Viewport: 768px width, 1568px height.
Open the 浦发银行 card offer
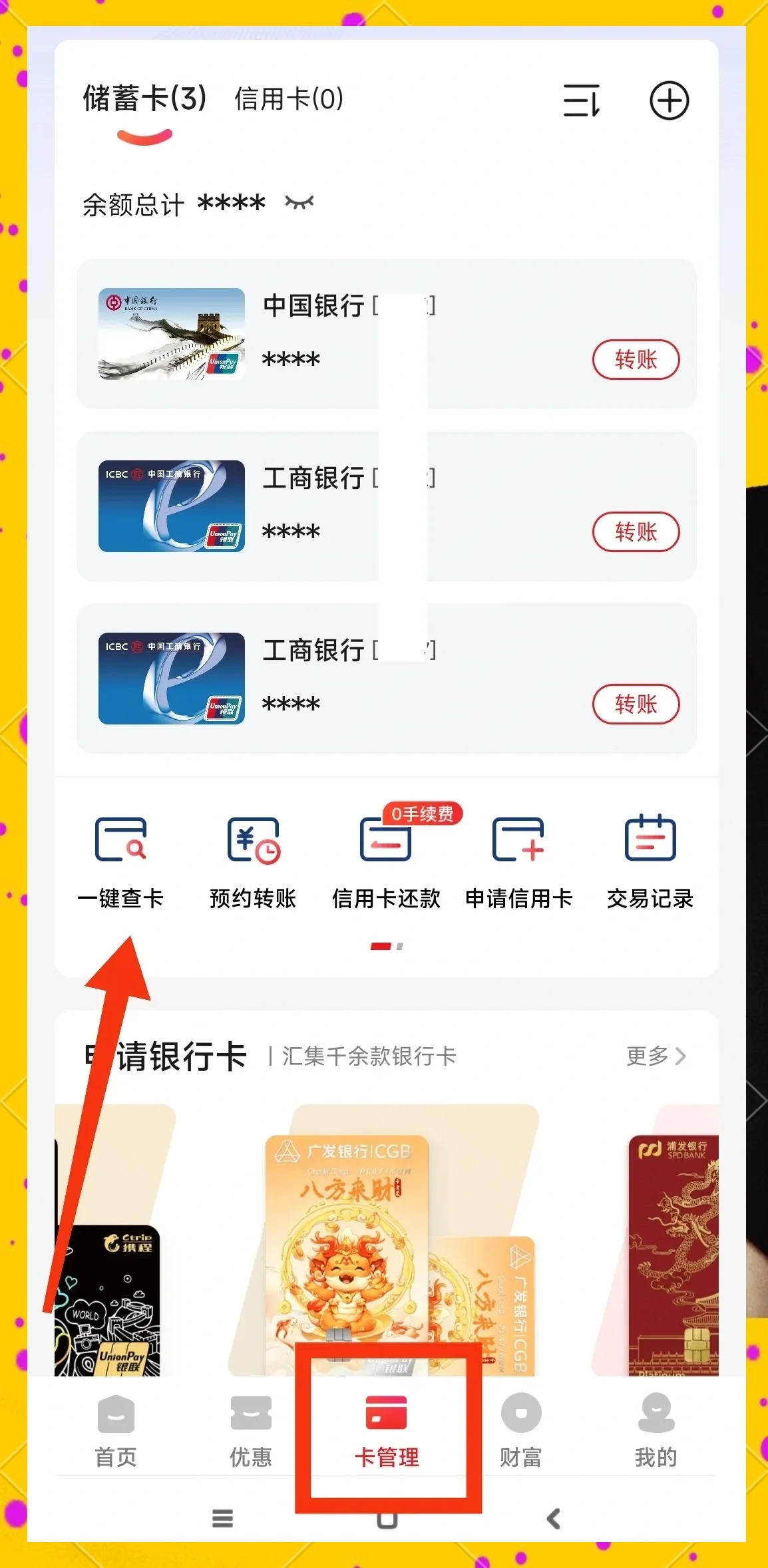673,1251
